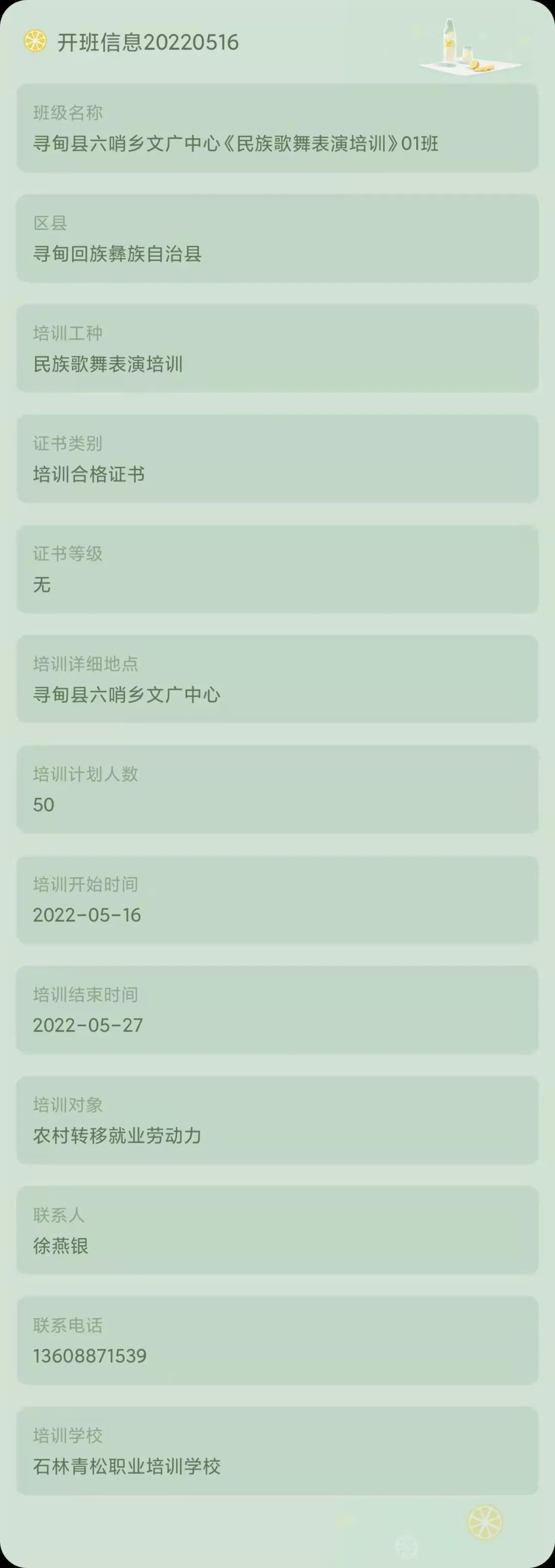Click the 培训对象 card showing 农村转移就业劳动力
The width and height of the screenshot is (555, 1568).
pos(277,1120)
